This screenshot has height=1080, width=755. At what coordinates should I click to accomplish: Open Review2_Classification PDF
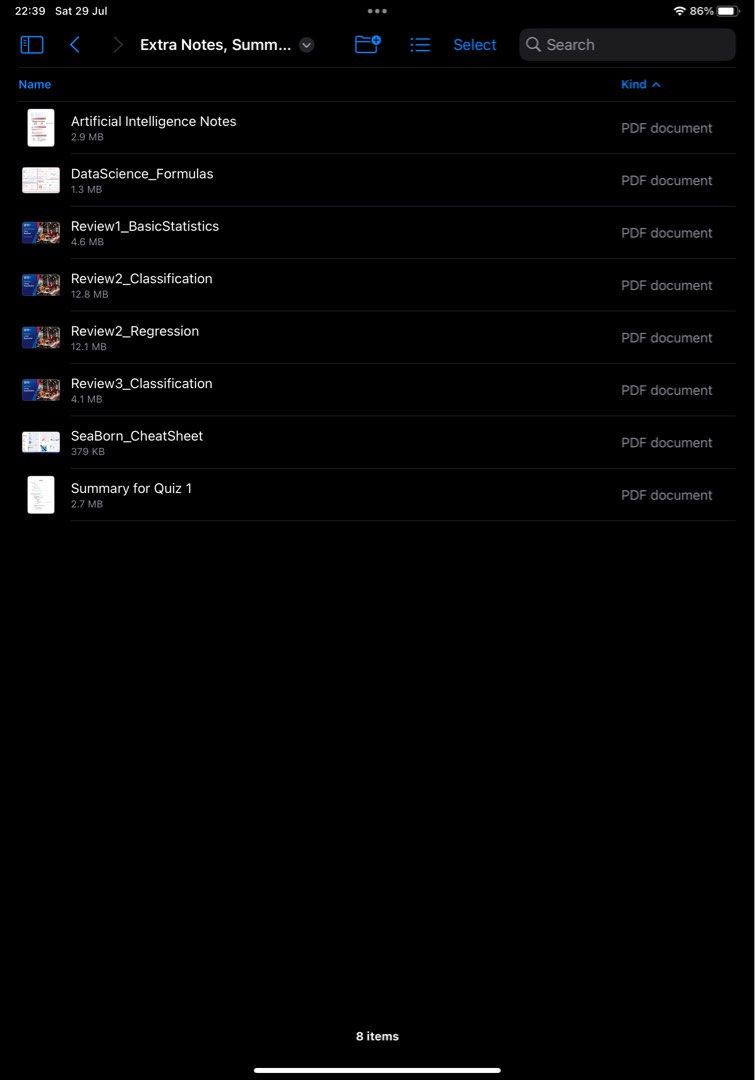click(141, 279)
